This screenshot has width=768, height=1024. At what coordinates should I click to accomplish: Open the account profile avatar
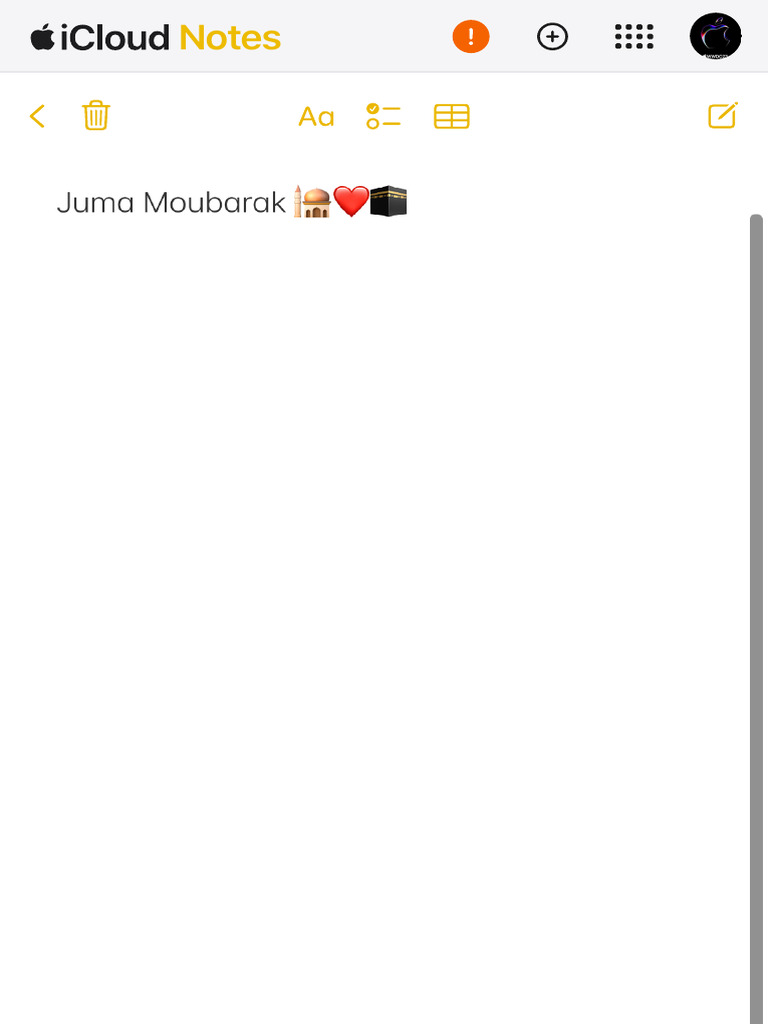pos(715,36)
